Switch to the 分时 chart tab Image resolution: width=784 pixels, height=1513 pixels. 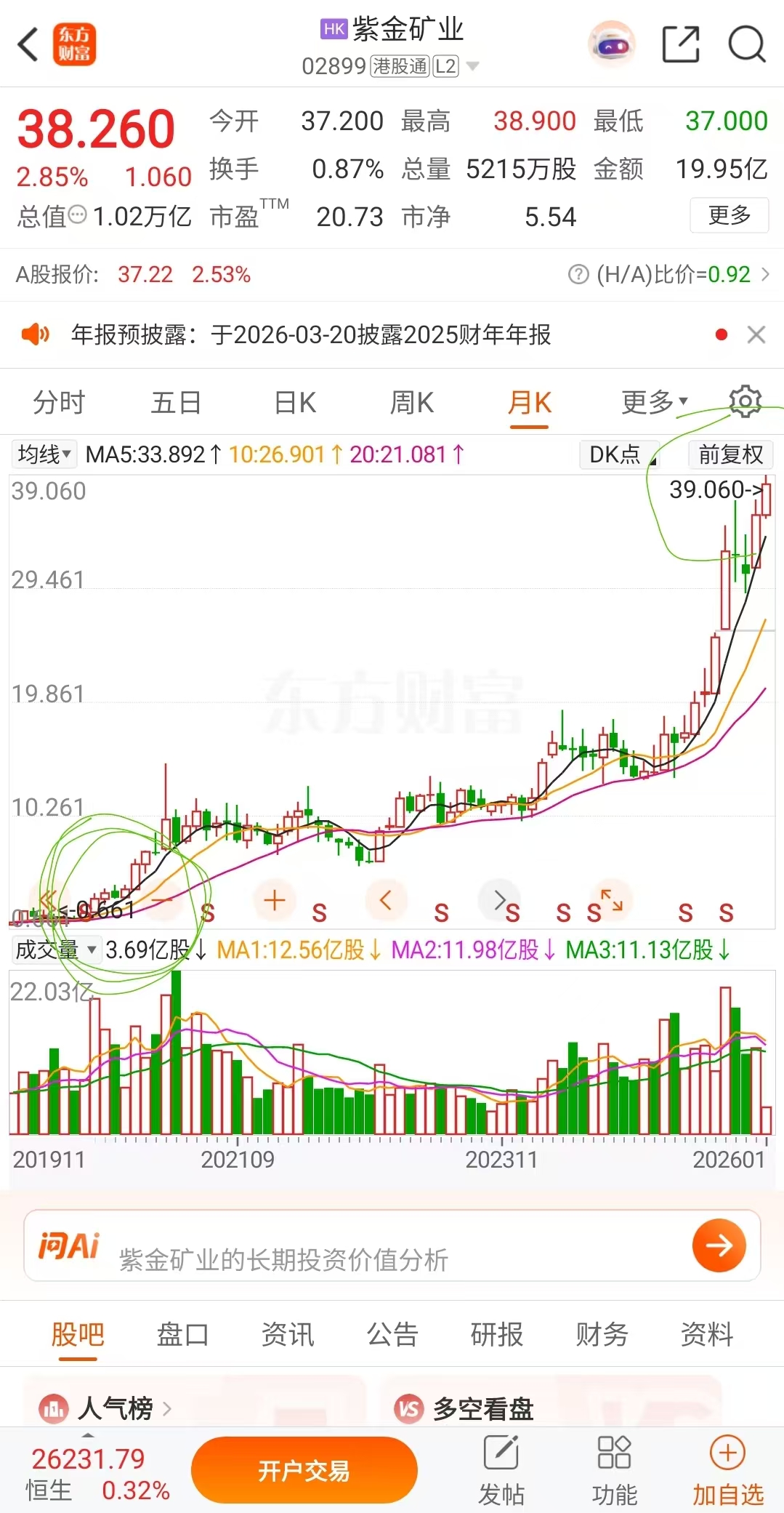[59, 402]
